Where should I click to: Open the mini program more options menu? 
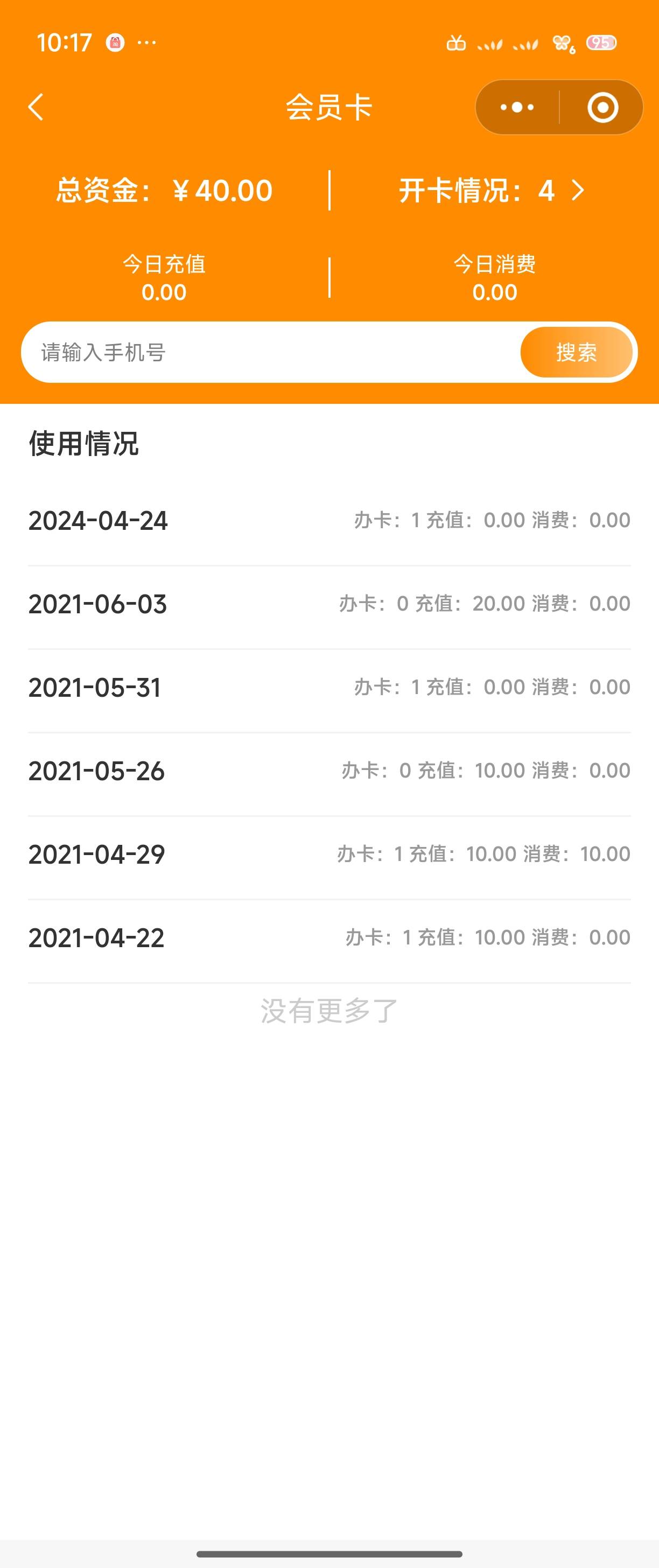coord(517,108)
